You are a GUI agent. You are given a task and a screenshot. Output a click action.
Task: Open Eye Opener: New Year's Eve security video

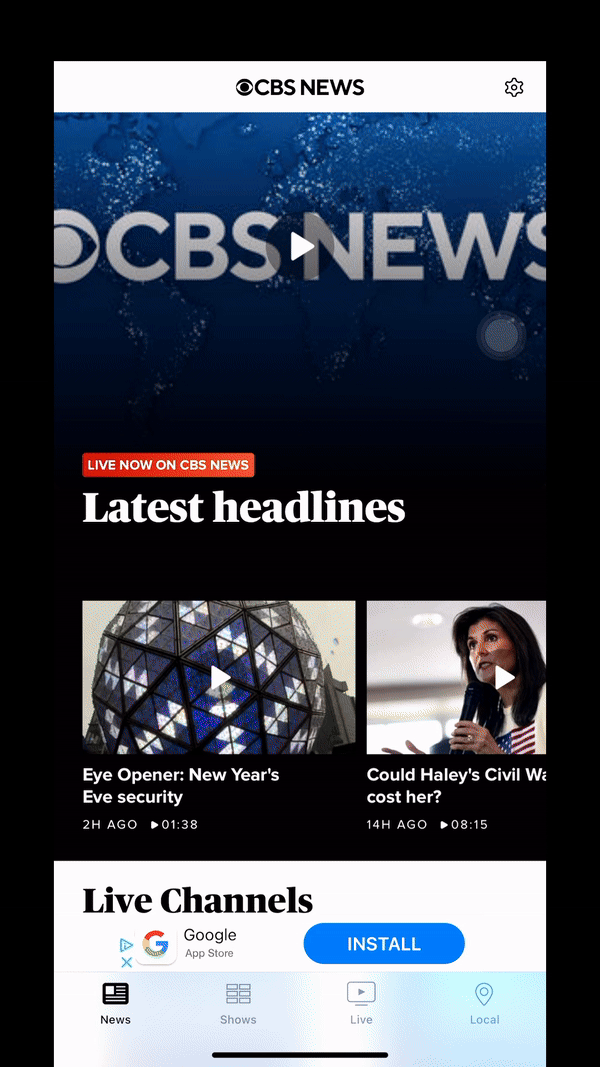point(219,678)
